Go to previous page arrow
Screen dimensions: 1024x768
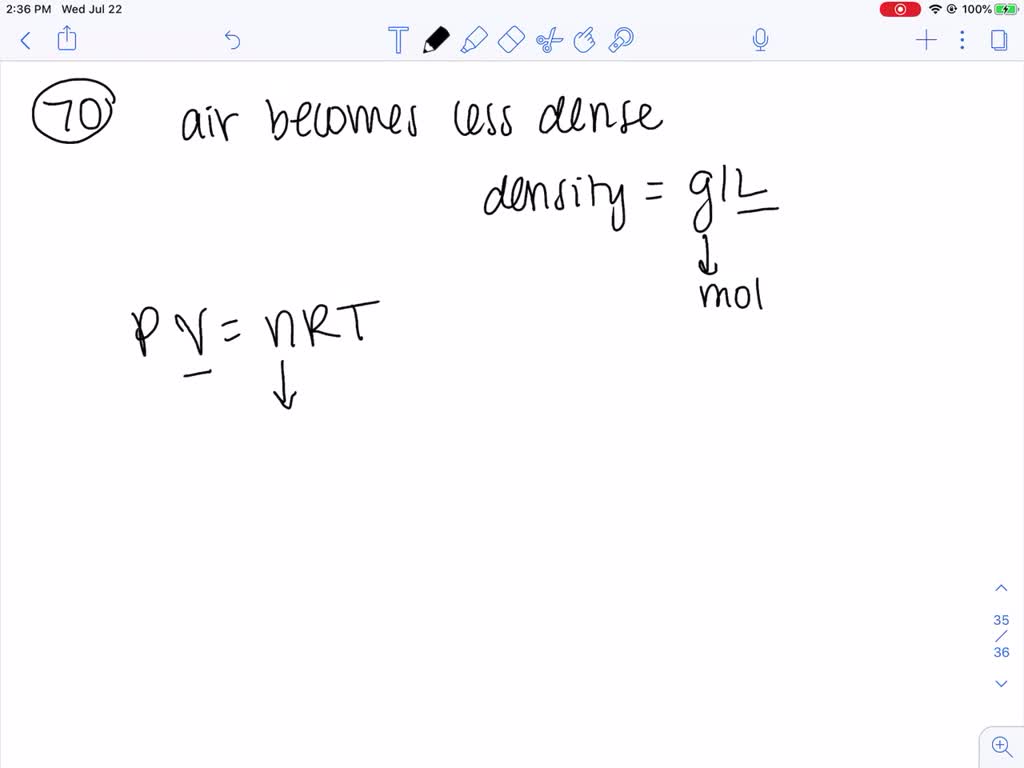click(1001, 588)
